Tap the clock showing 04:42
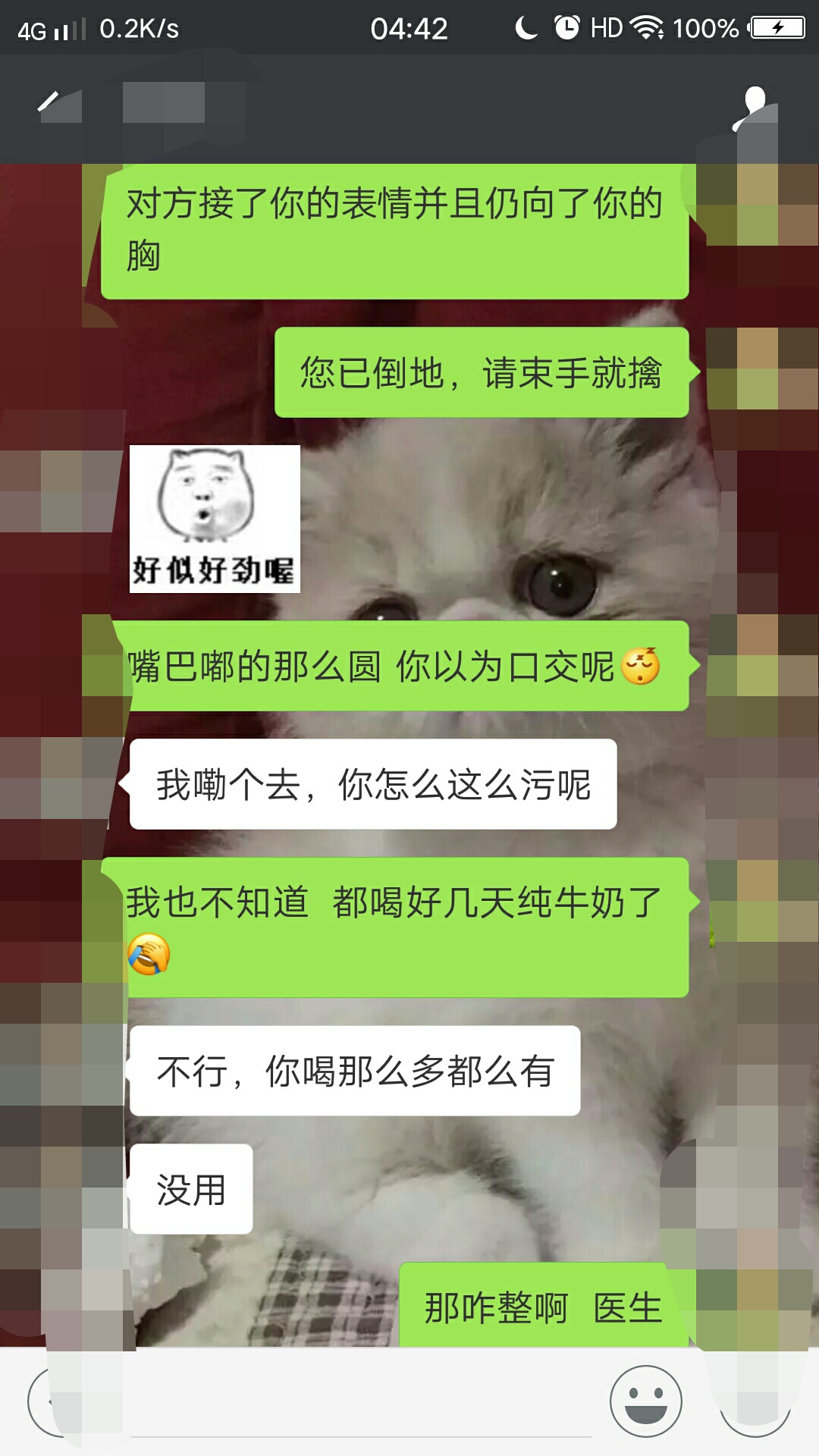The height and width of the screenshot is (1456, 819). 409,30
